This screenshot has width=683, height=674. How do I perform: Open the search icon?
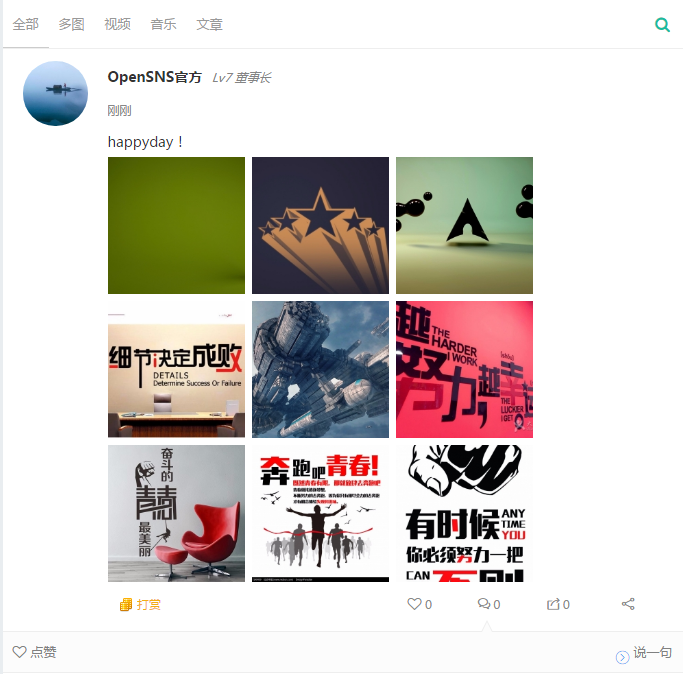[x=662, y=25]
